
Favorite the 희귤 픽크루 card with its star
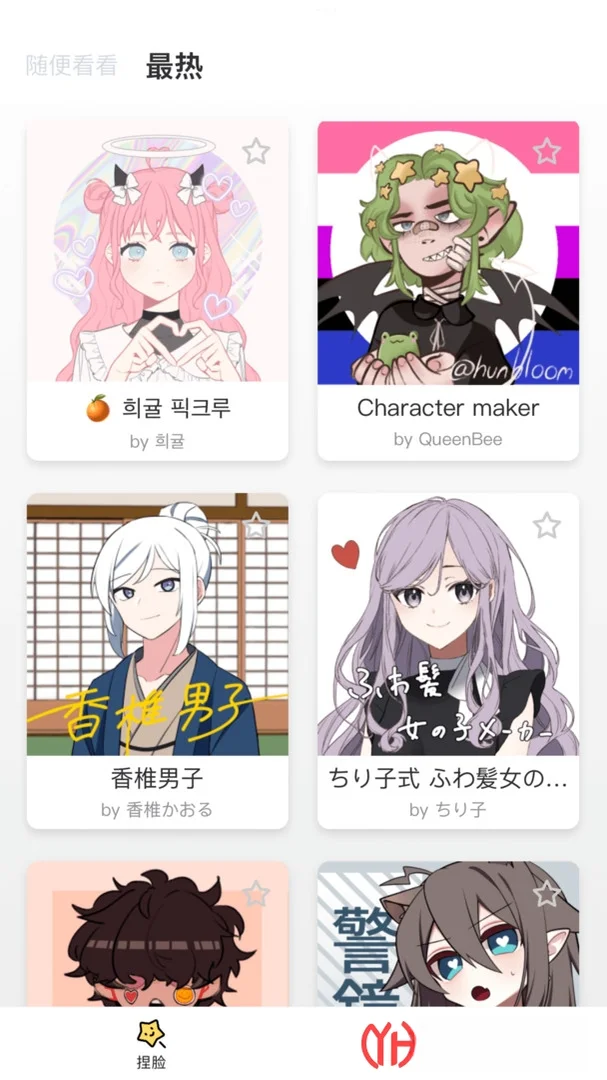click(x=256, y=151)
